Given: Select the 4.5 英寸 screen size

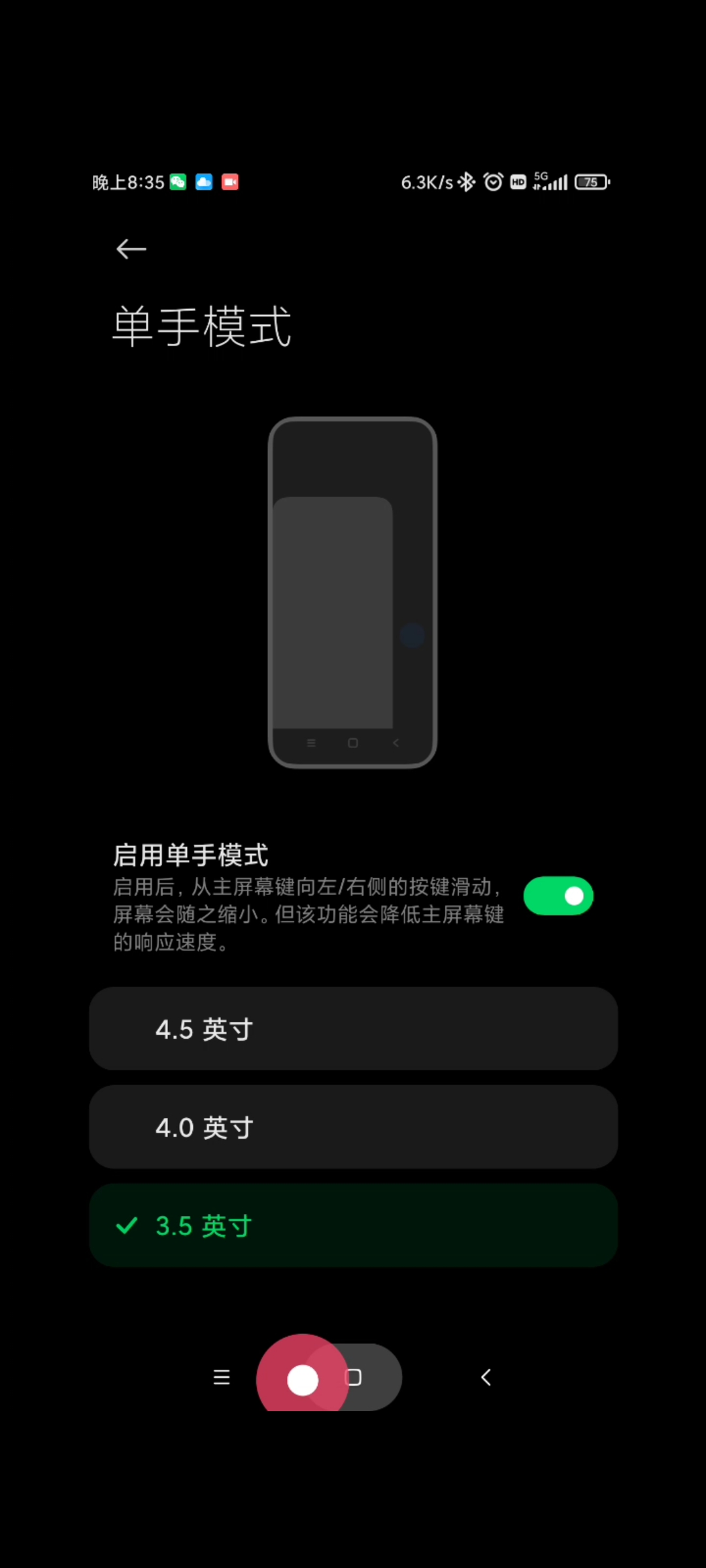Looking at the screenshot, I should pyautogui.click(x=354, y=1028).
